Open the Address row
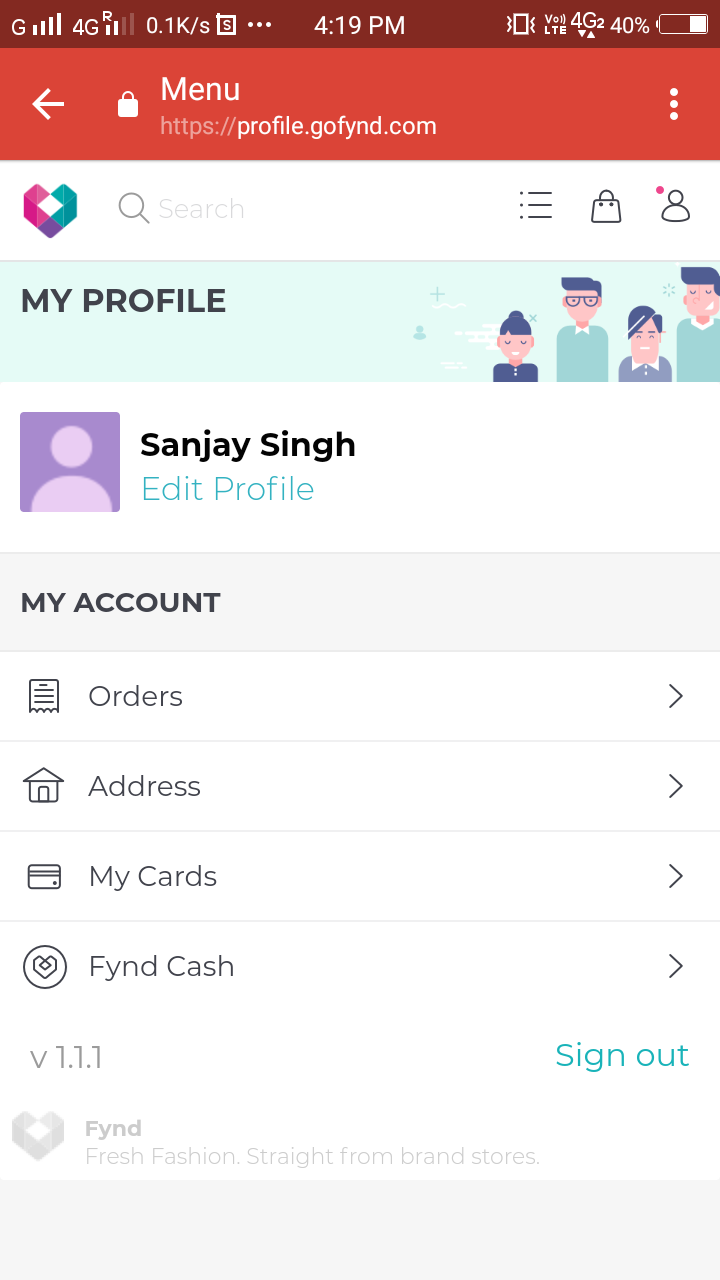The image size is (720, 1280). pos(360,786)
